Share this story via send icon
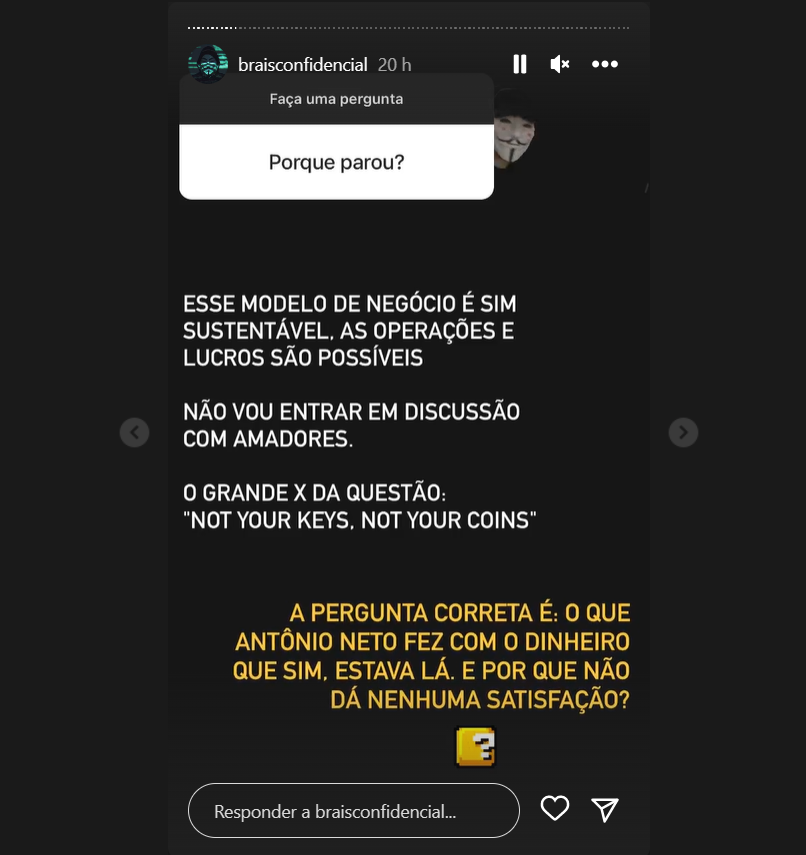This screenshot has width=806, height=855. tap(605, 809)
